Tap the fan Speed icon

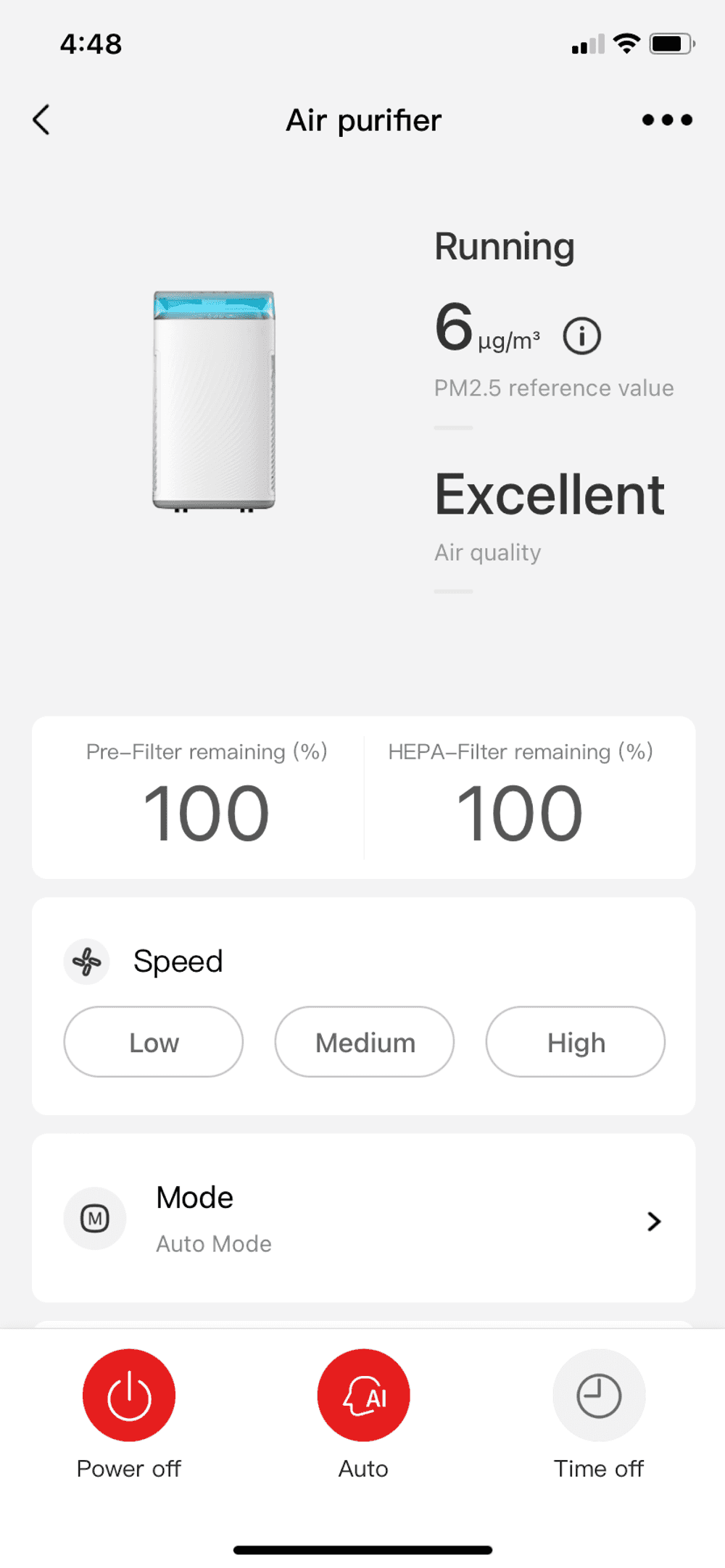point(86,962)
